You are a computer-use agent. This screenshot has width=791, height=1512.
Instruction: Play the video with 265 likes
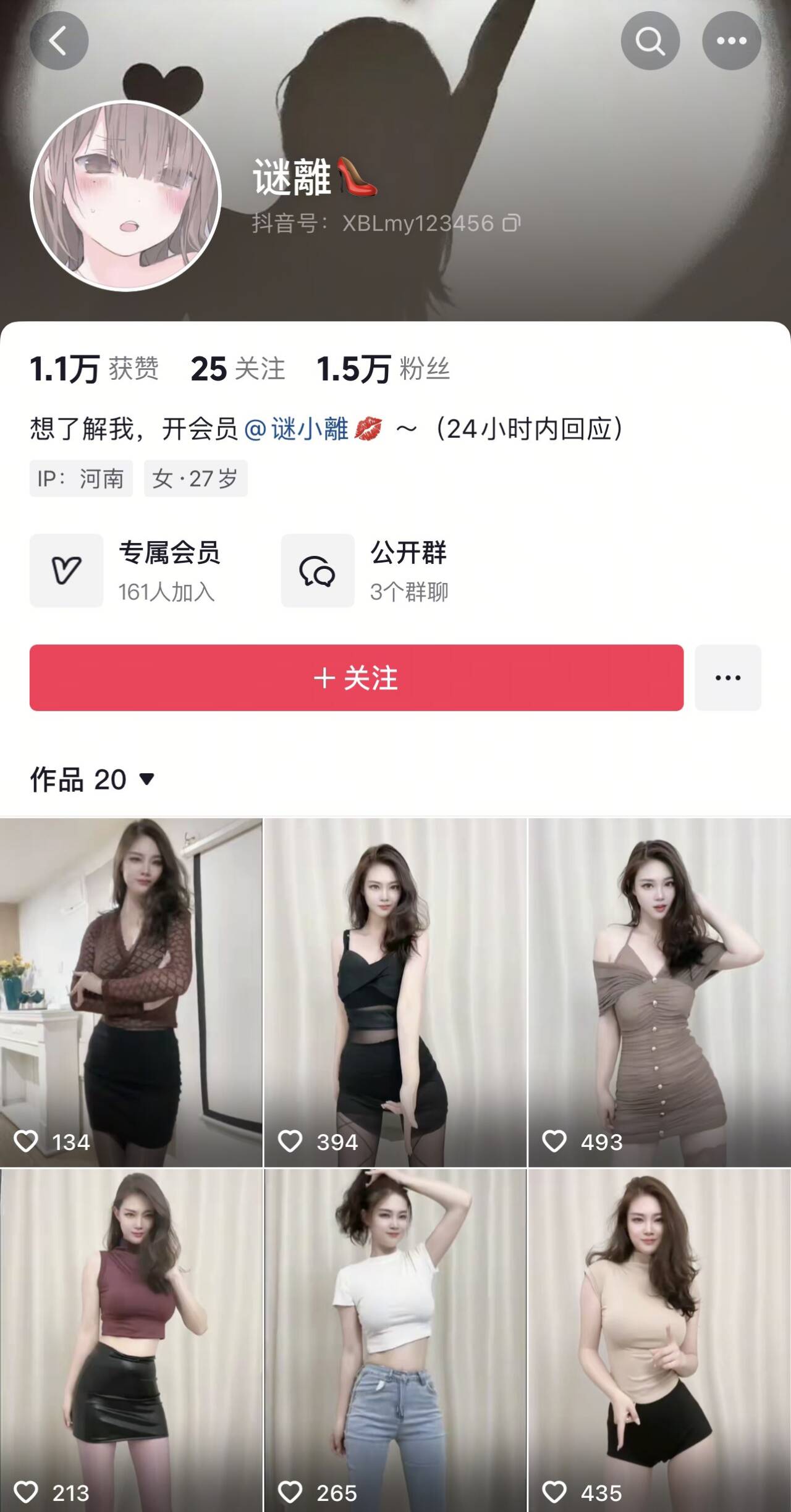point(395,1340)
